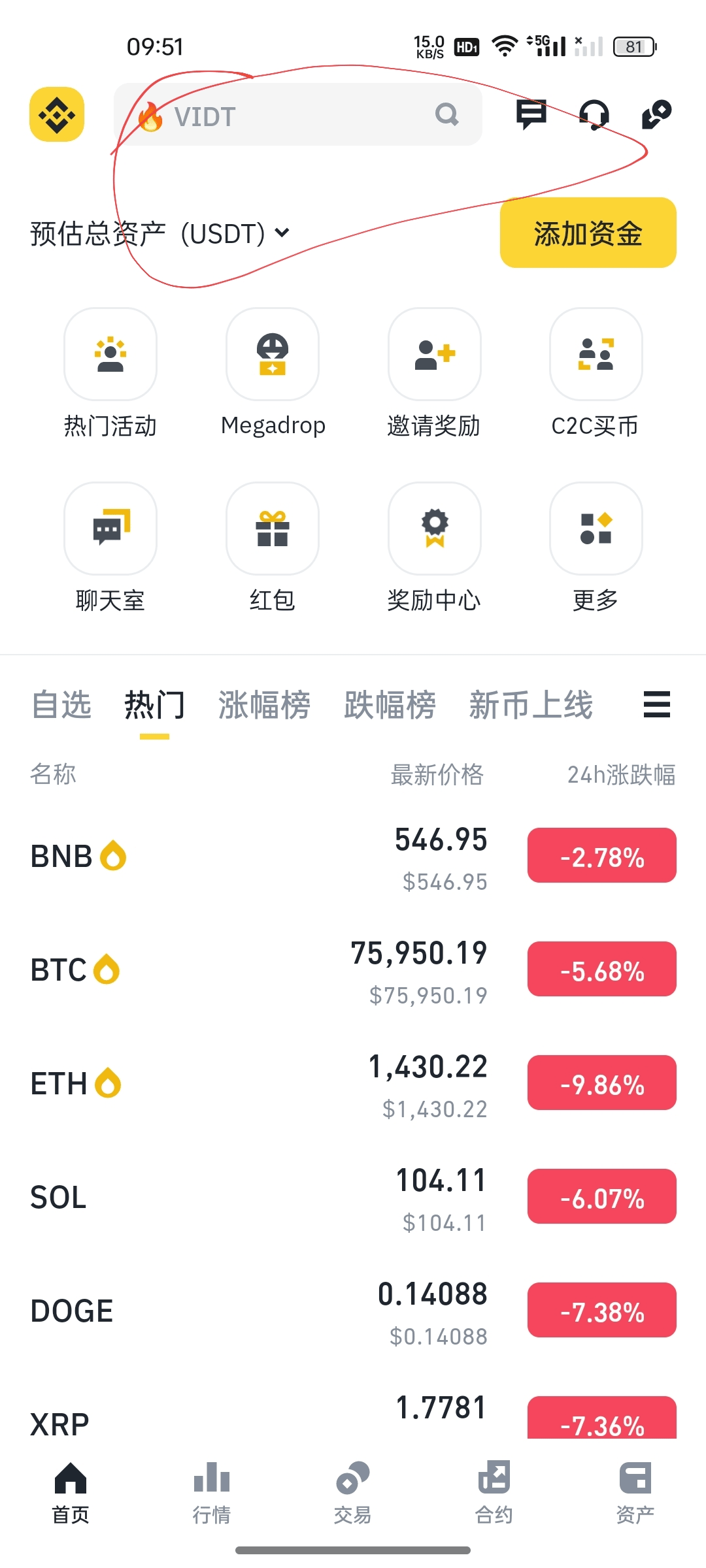Open the messages chat icon

(x=531, y=114)
